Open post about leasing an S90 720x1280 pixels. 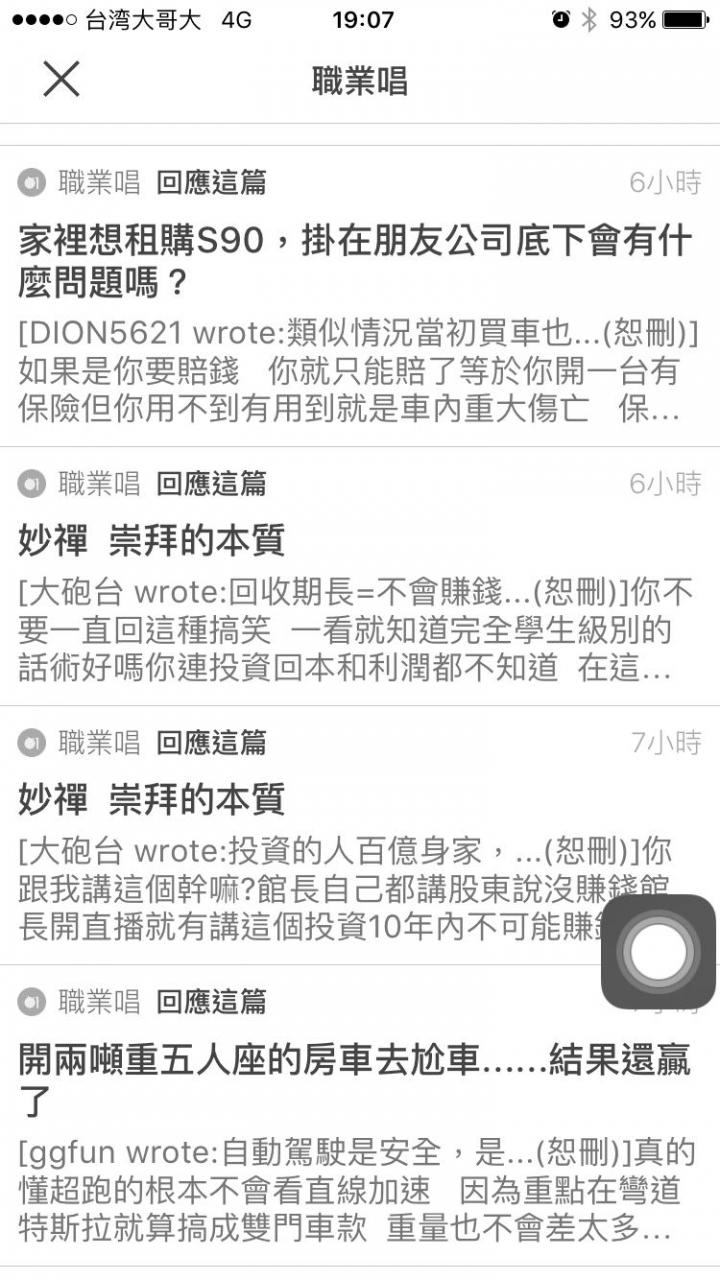click(x=360, y=296)
